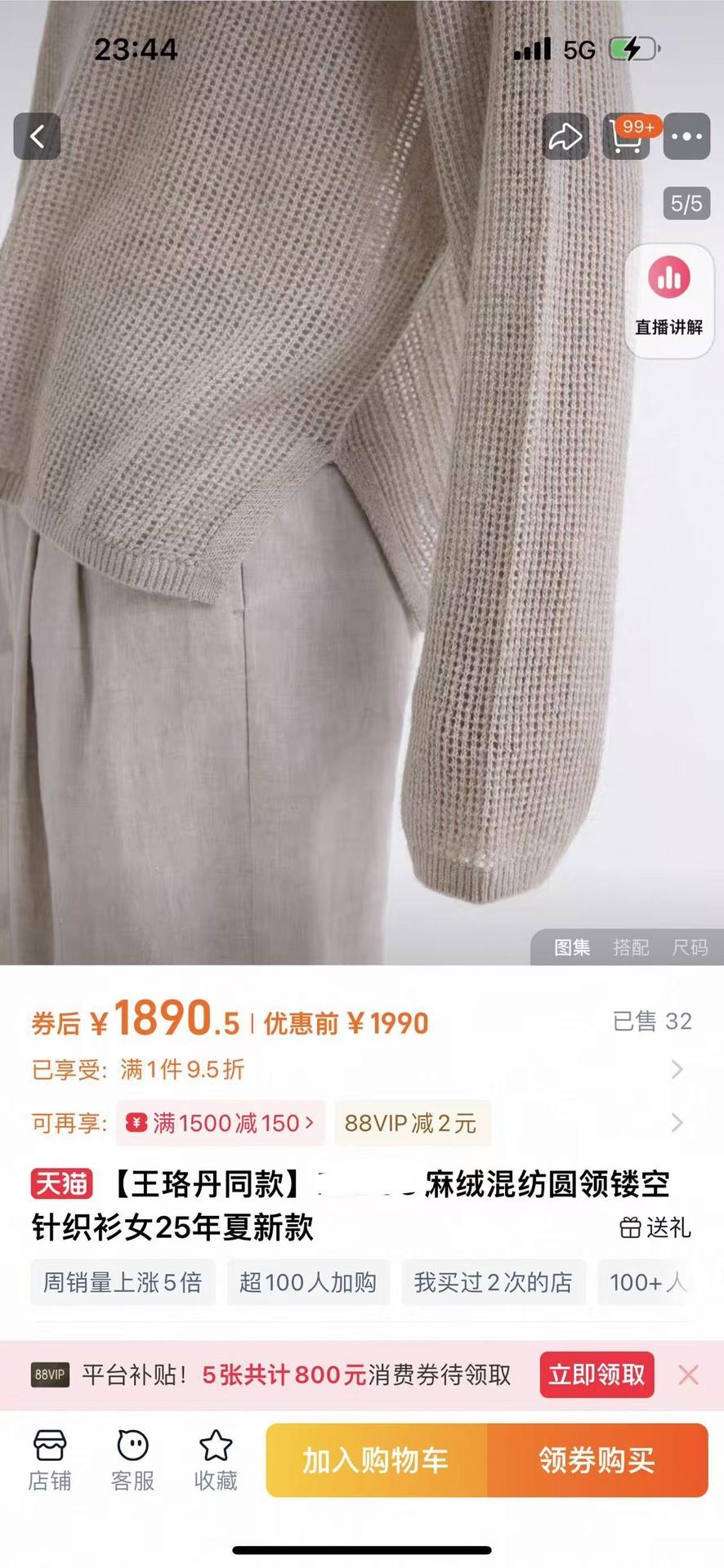Open the 周销量上涨5倍 tag
724x1568 pixels.
tap(123, 1282)
